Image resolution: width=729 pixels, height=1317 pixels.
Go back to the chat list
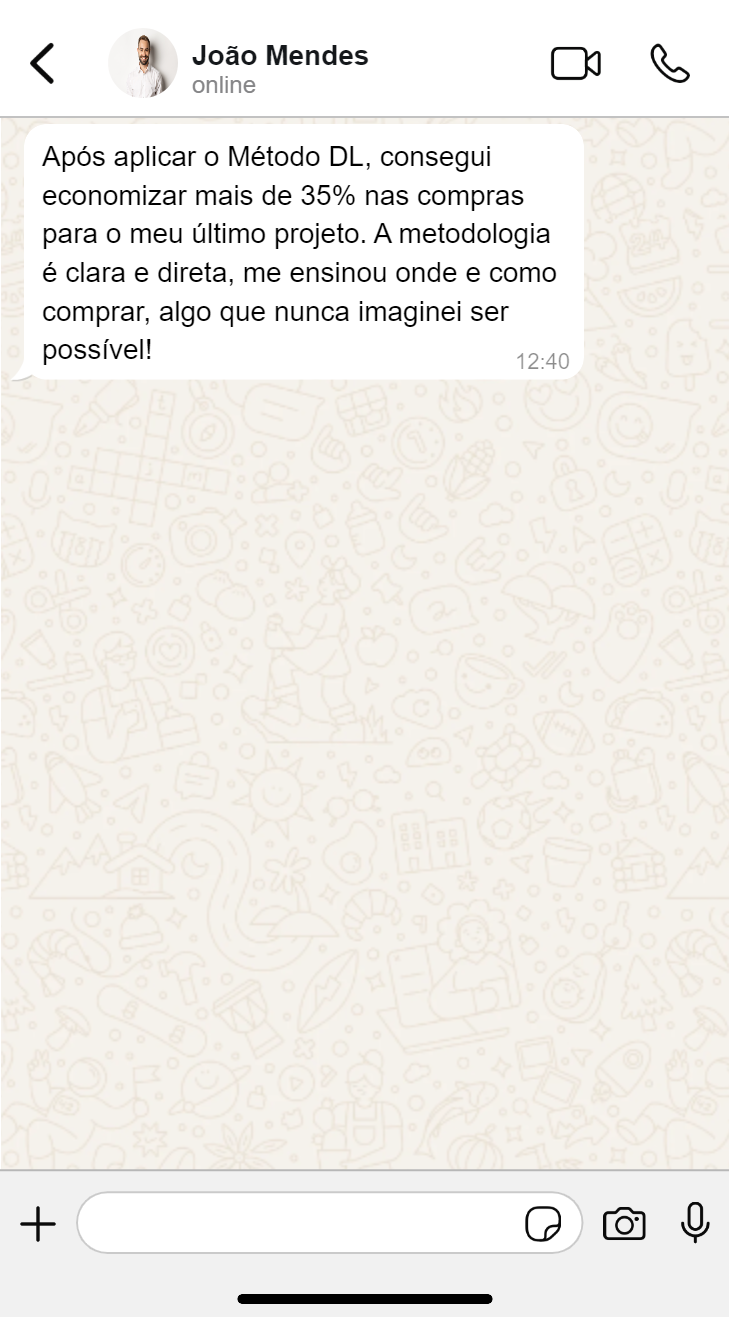tap(42, 64)
